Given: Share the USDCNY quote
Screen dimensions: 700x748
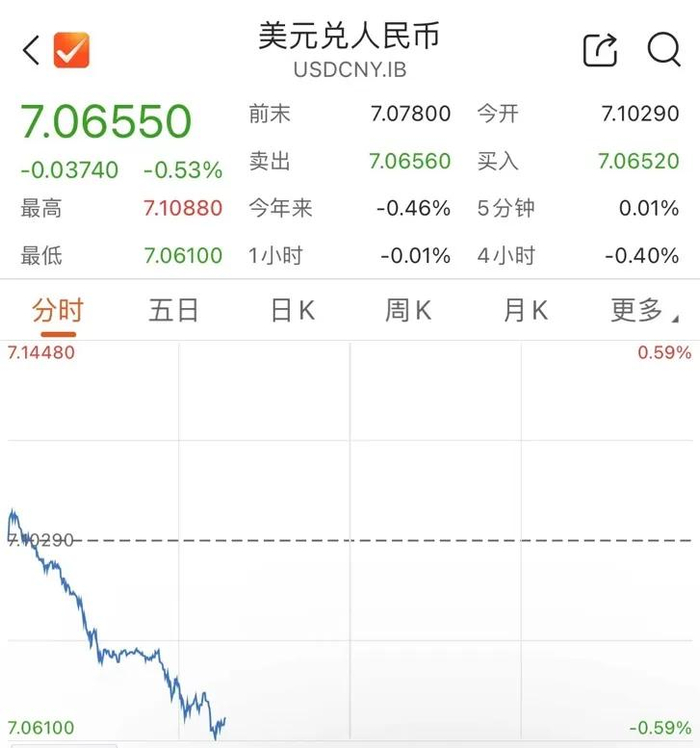Looking at the screenshot, I should [600, 50].
